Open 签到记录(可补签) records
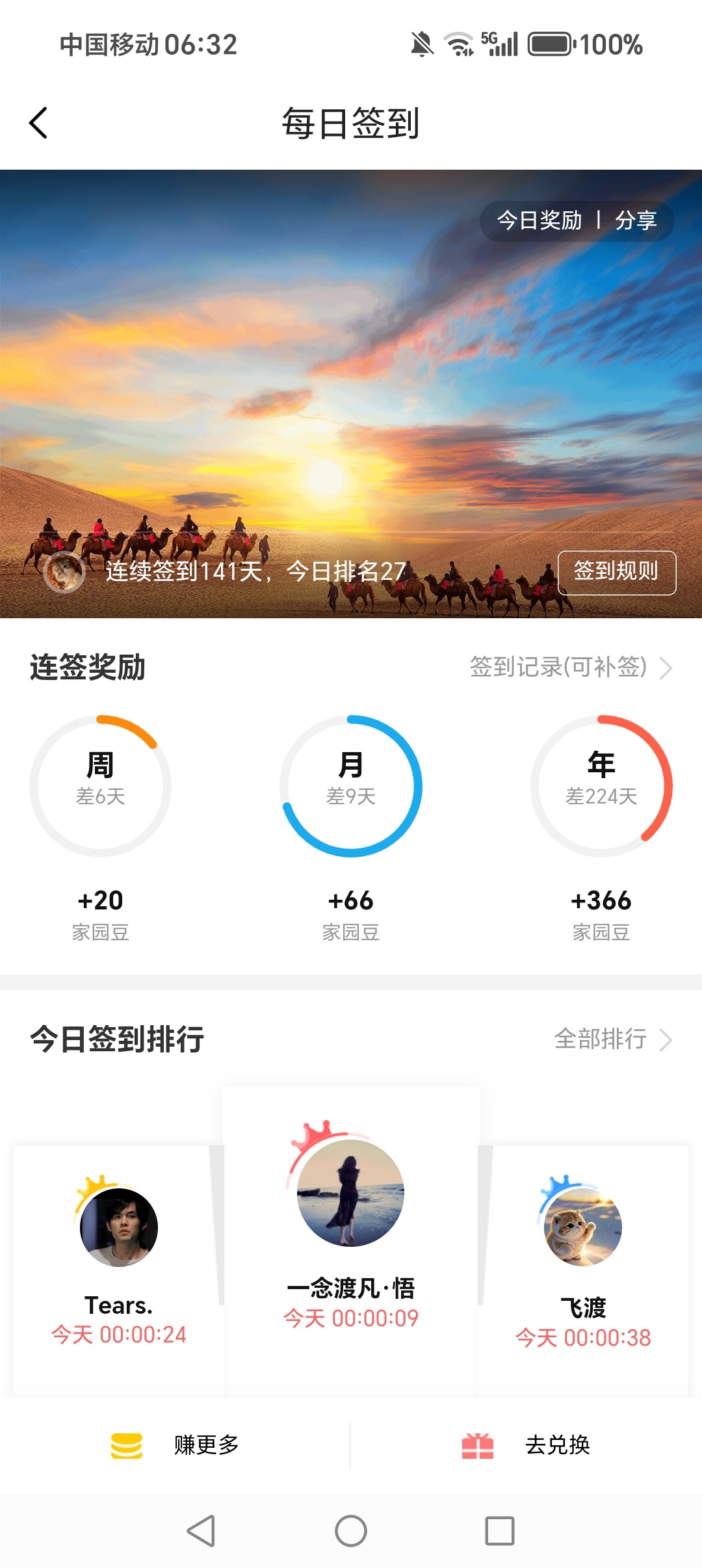The width and height of the screenshot is (702, 1568). point(570,667)
